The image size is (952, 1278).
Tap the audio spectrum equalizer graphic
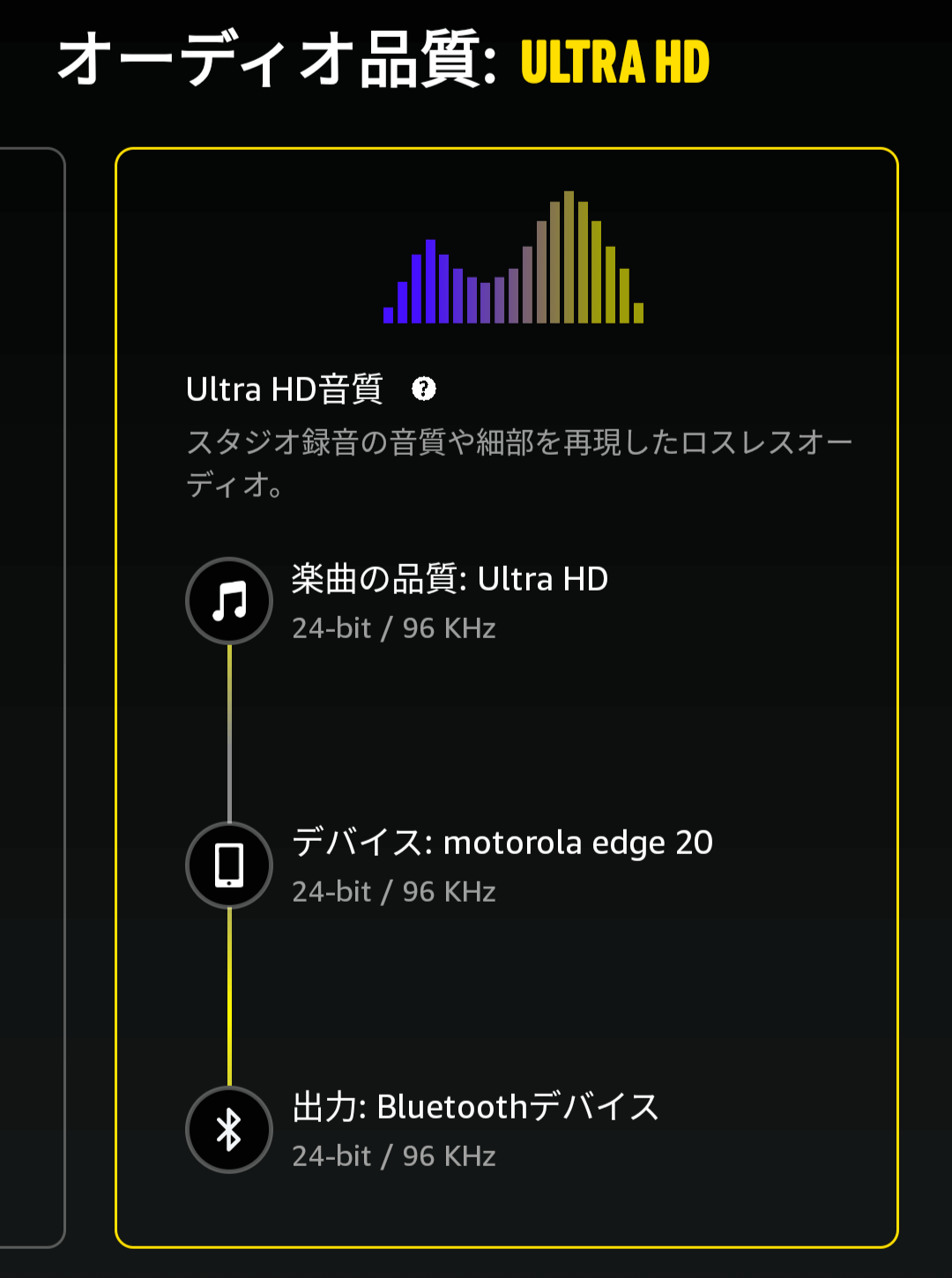514,256
